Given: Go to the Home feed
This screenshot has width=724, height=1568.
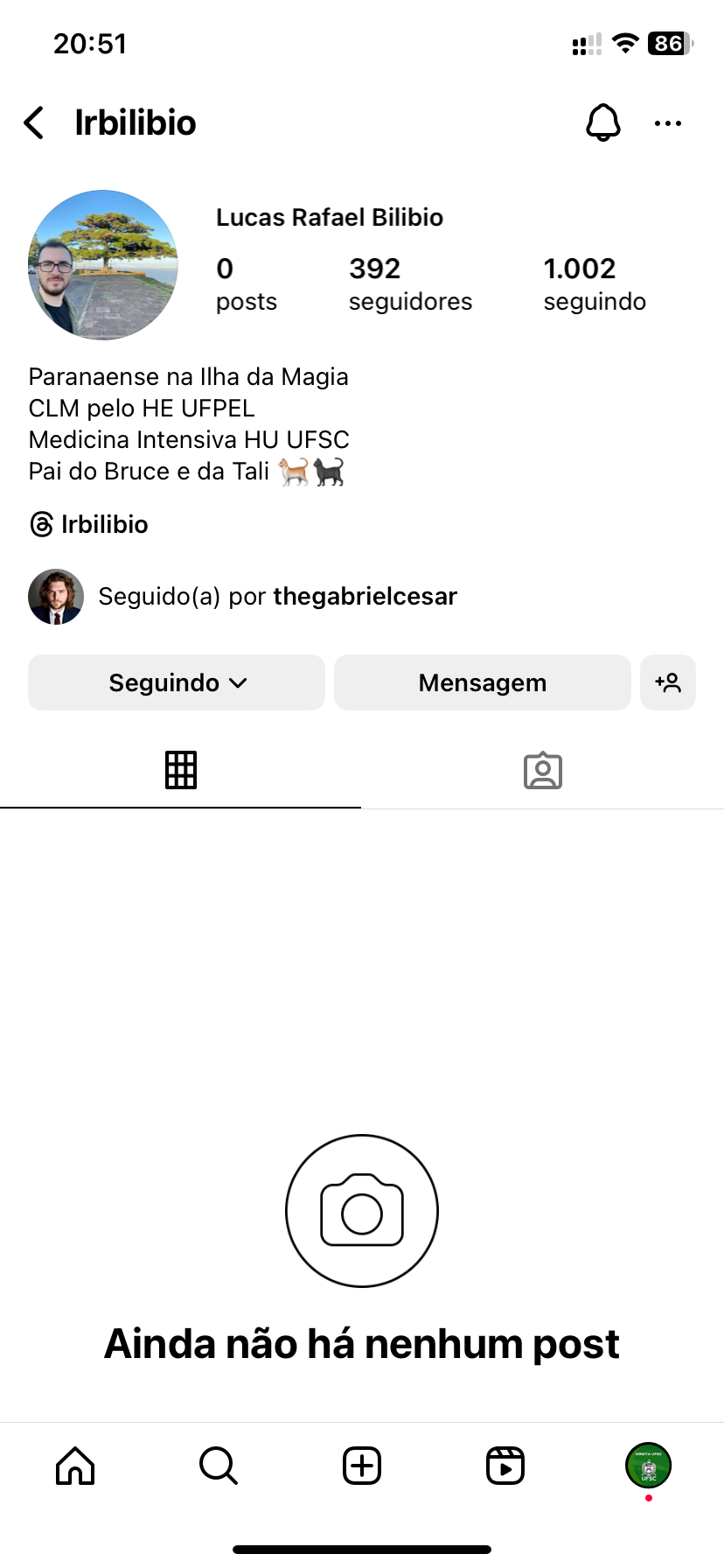Looking at the screenshot, I should (75, 1466).
